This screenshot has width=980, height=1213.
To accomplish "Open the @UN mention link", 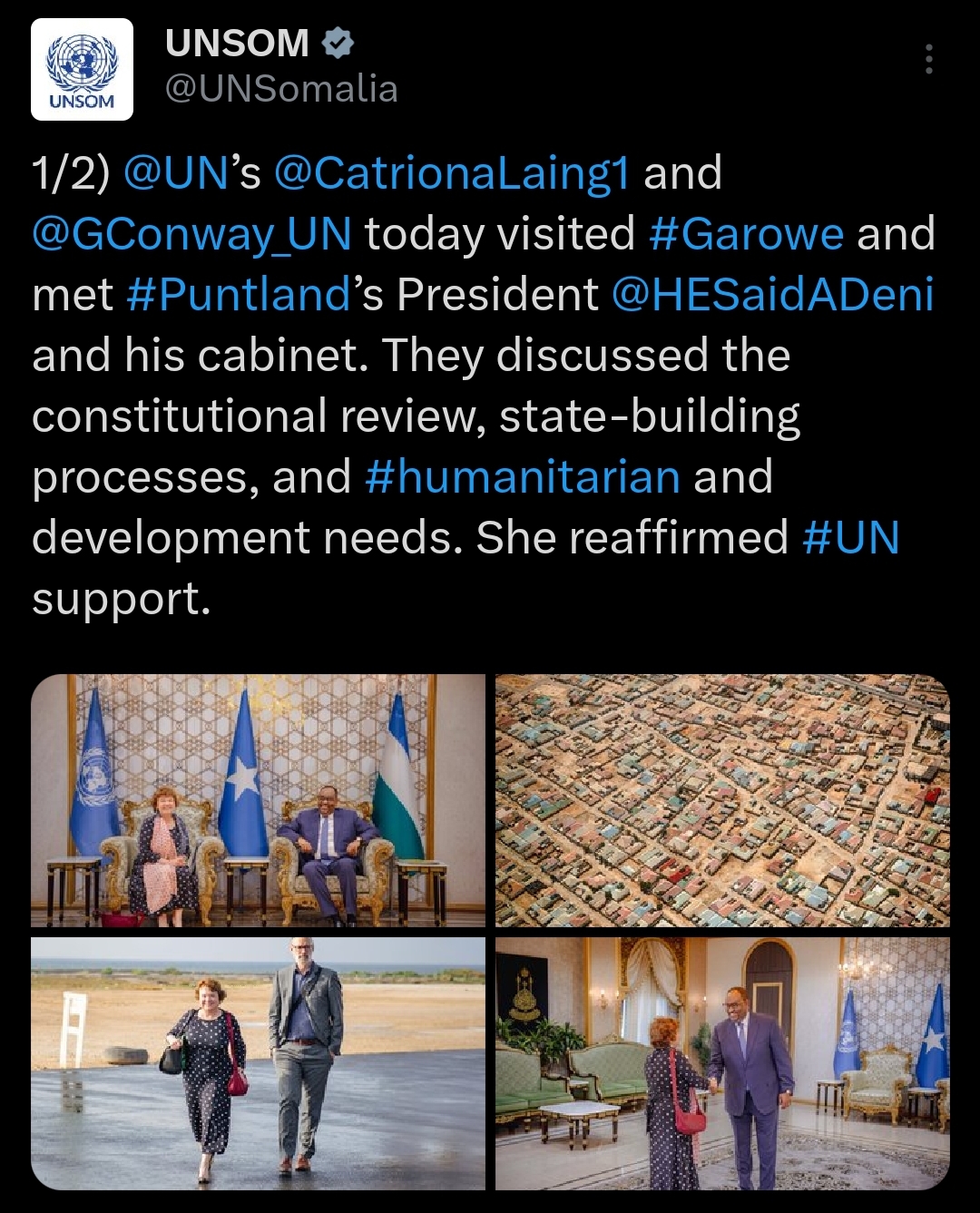I will tap(175, 173).
